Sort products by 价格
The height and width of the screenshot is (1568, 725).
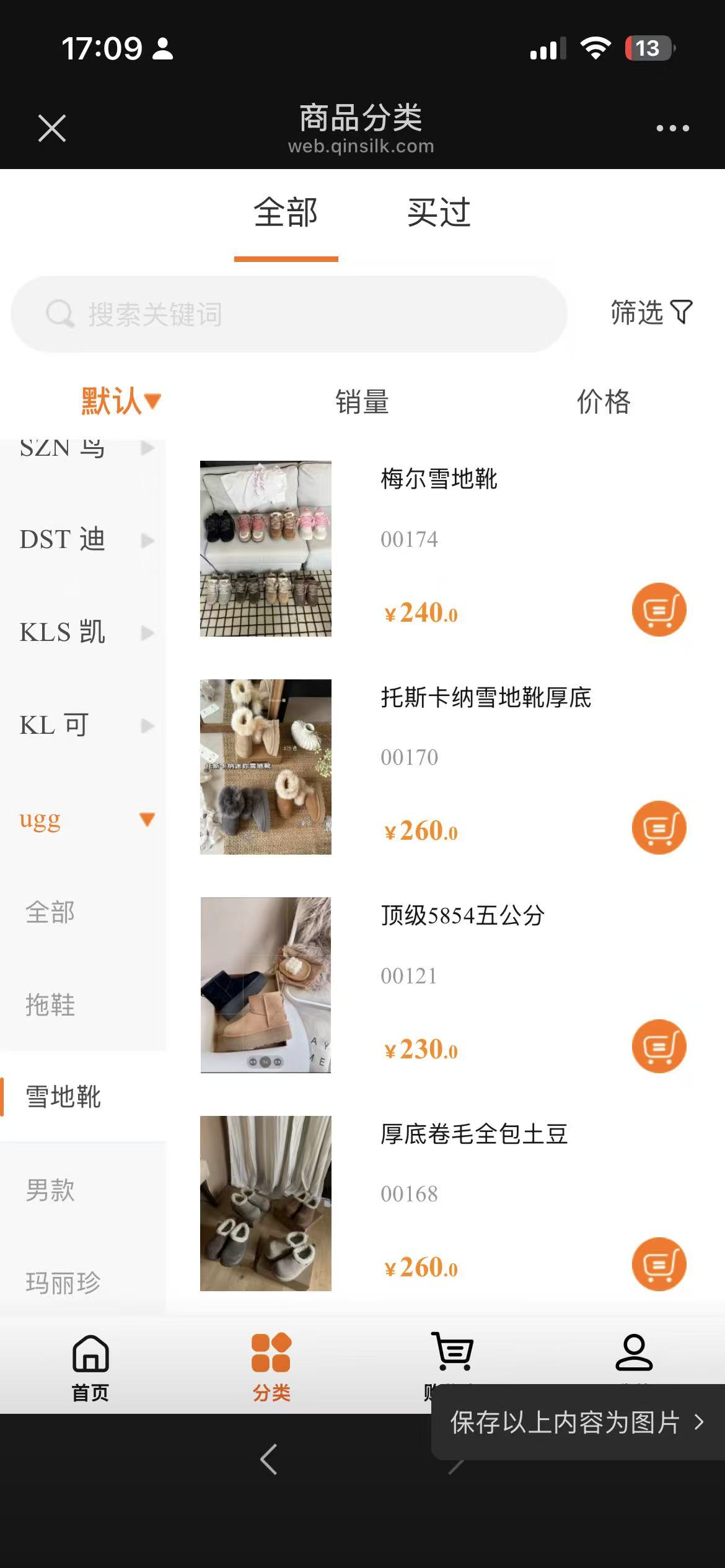point(604,402)
